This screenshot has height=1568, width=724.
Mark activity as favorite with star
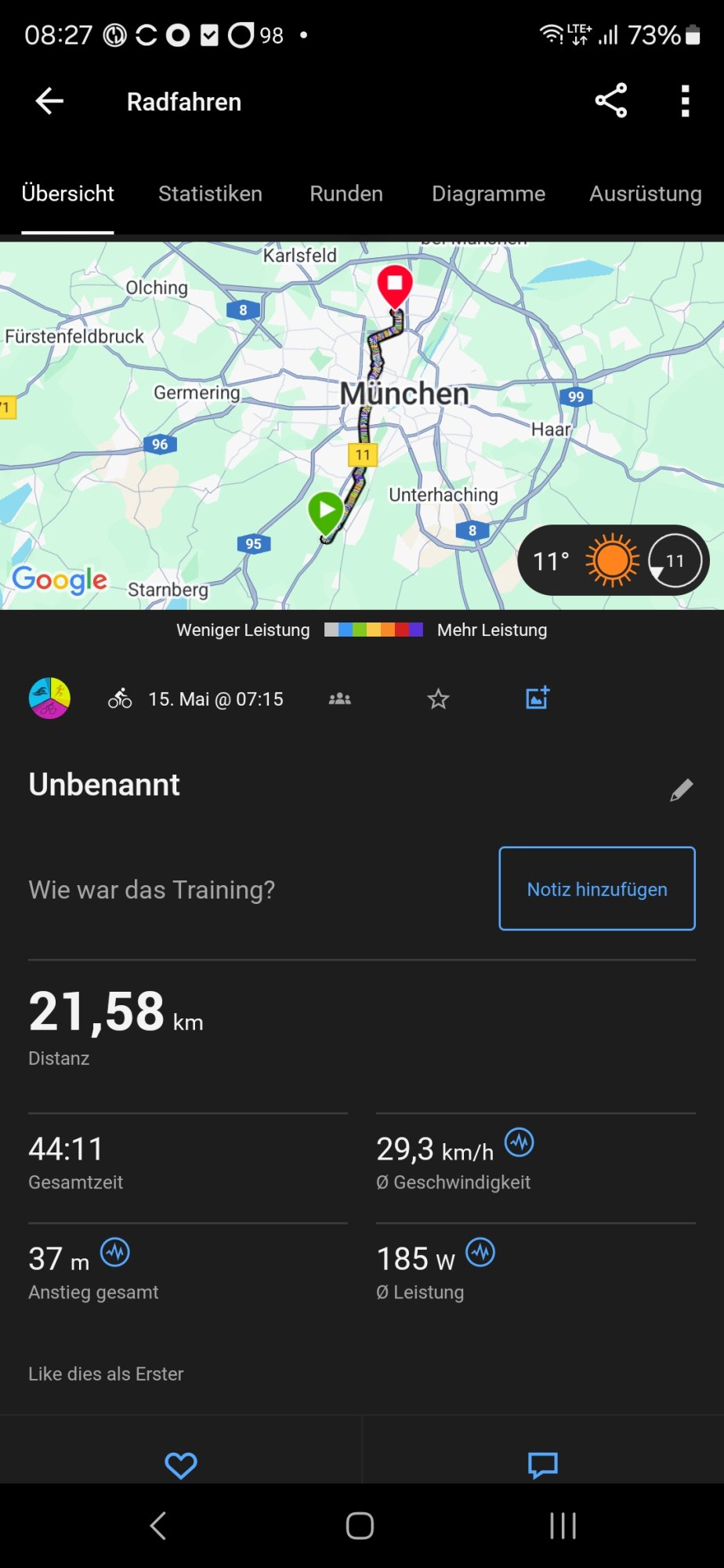coord(438,699)
